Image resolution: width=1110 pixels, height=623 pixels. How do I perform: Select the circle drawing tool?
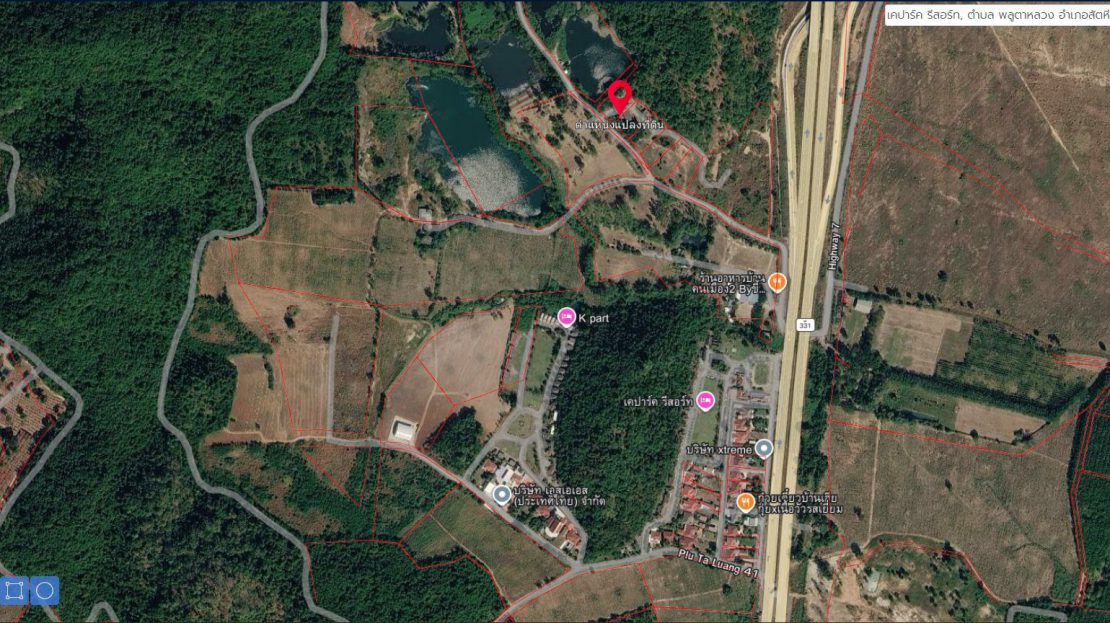pos(44,590)
